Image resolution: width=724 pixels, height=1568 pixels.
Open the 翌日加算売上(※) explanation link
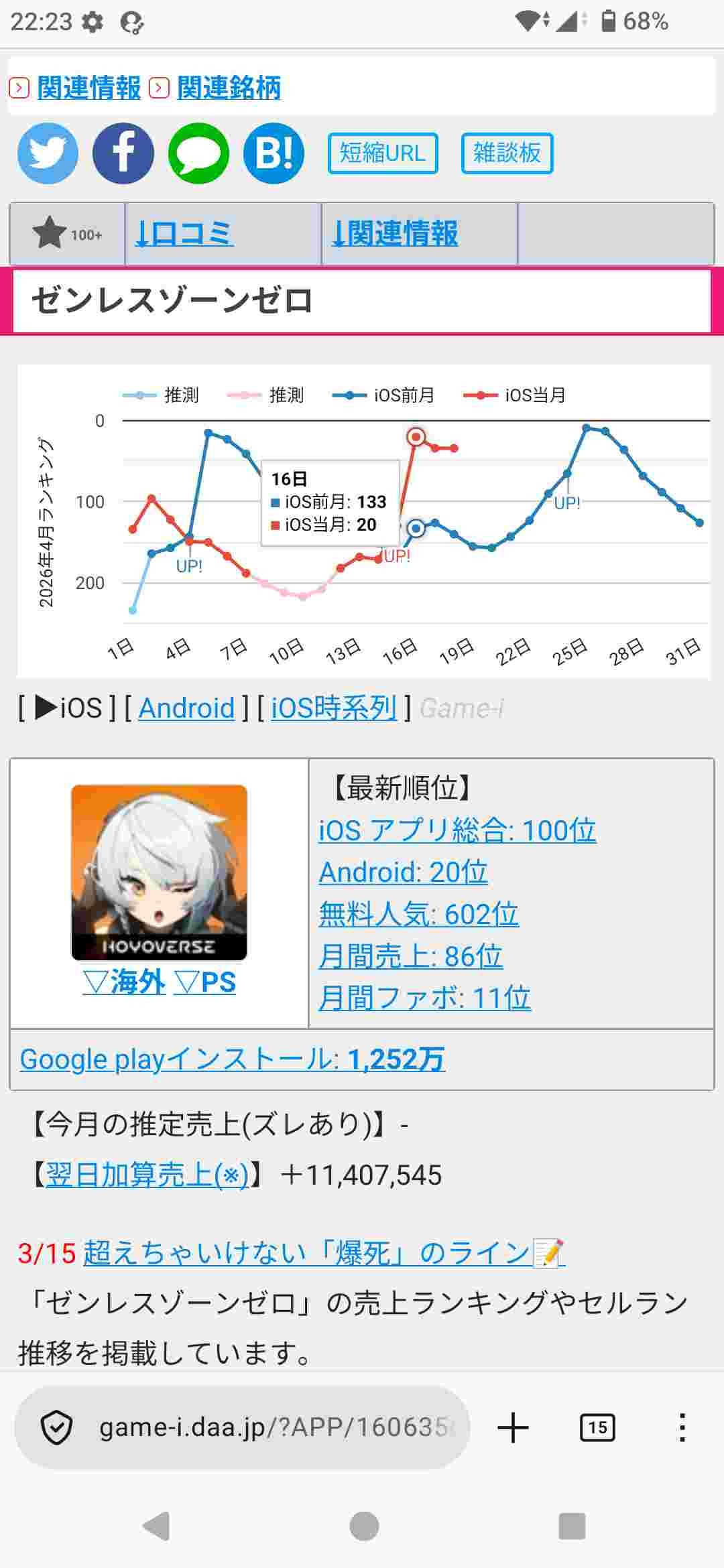pos(147,1175)
